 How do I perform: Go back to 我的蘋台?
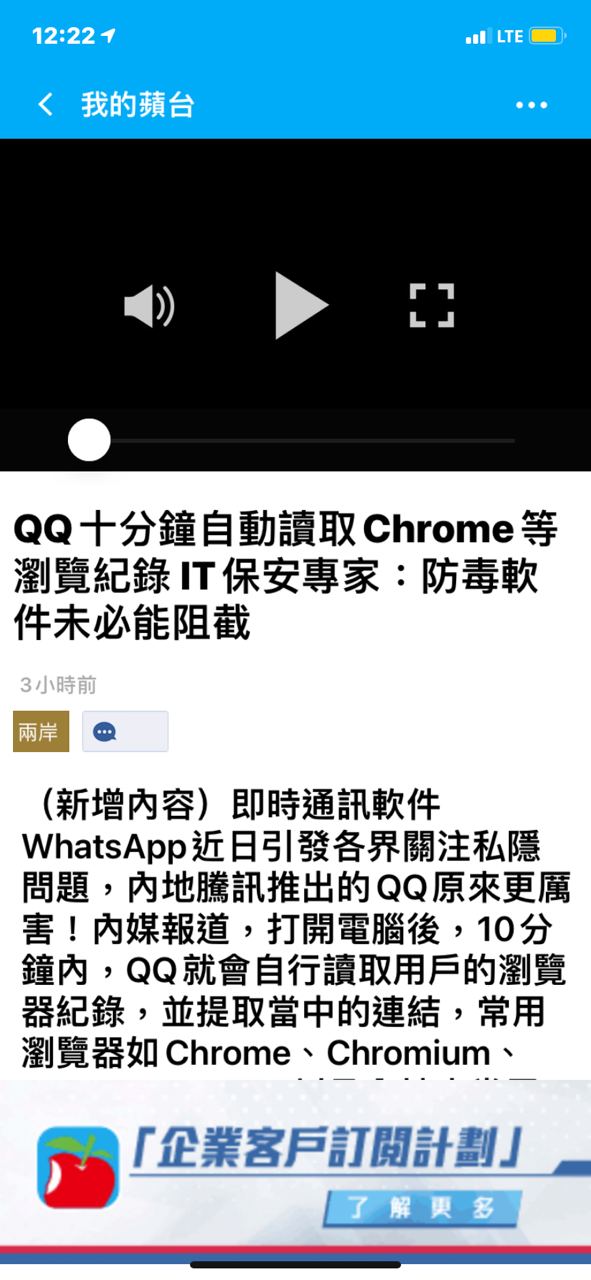(x=45, y=104)
